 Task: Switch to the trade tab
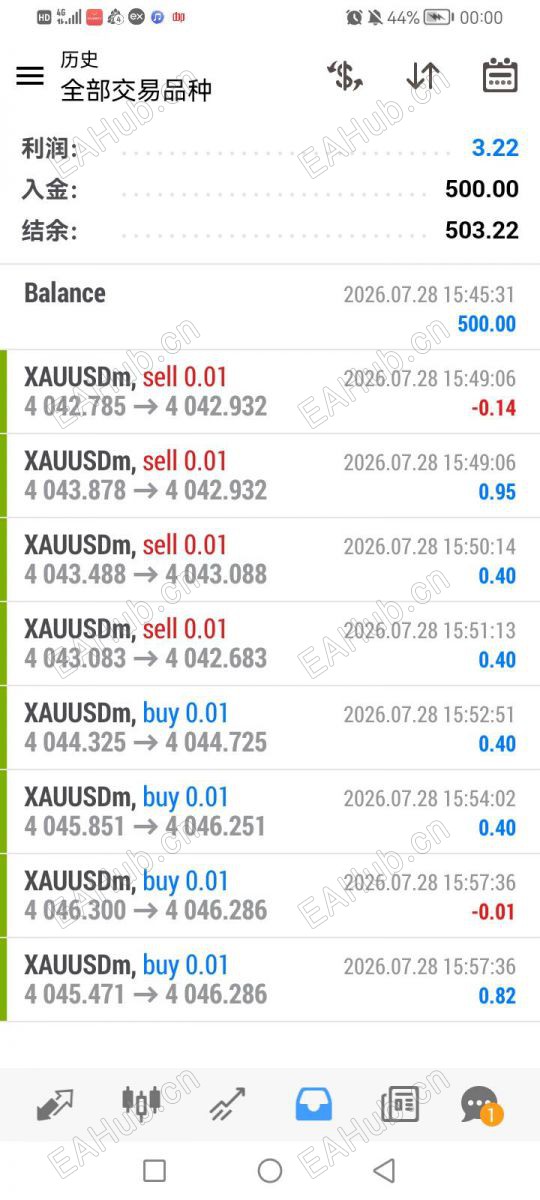point(227,1104)
